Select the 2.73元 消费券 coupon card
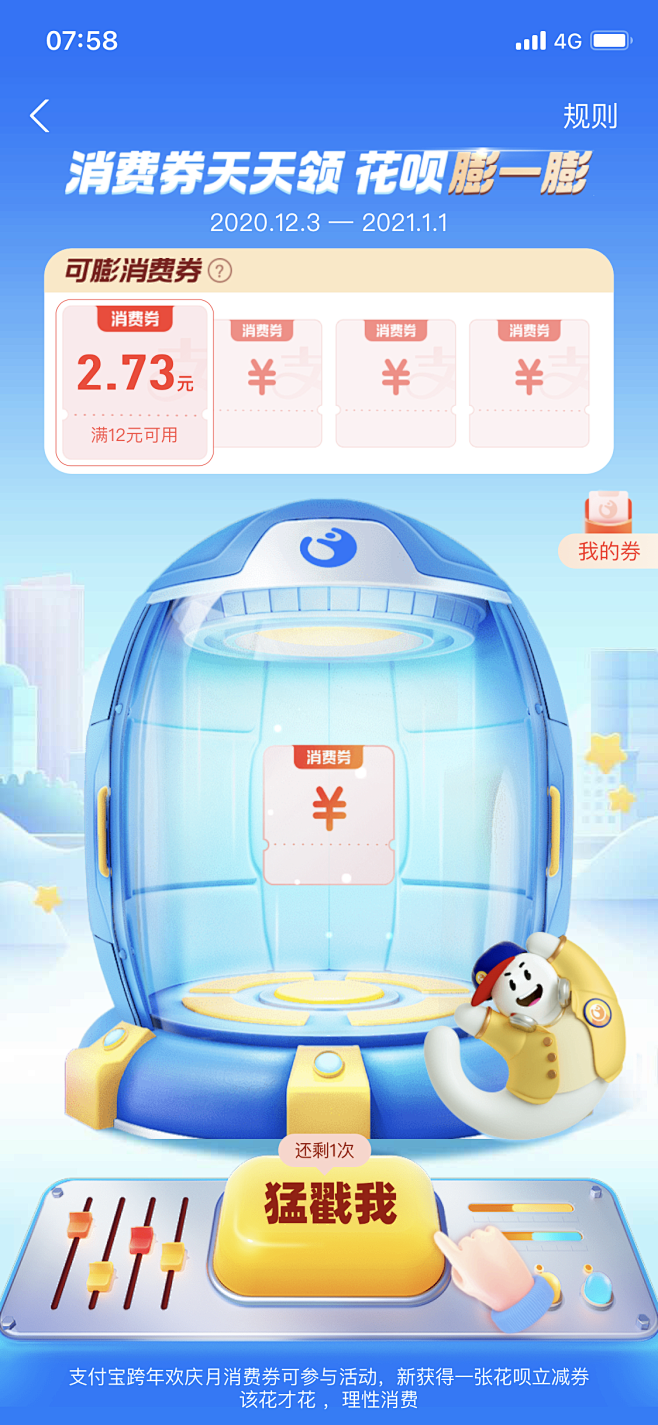This screenshot has height=1425, width=658. pyautogui.click(x=134, y=382)
